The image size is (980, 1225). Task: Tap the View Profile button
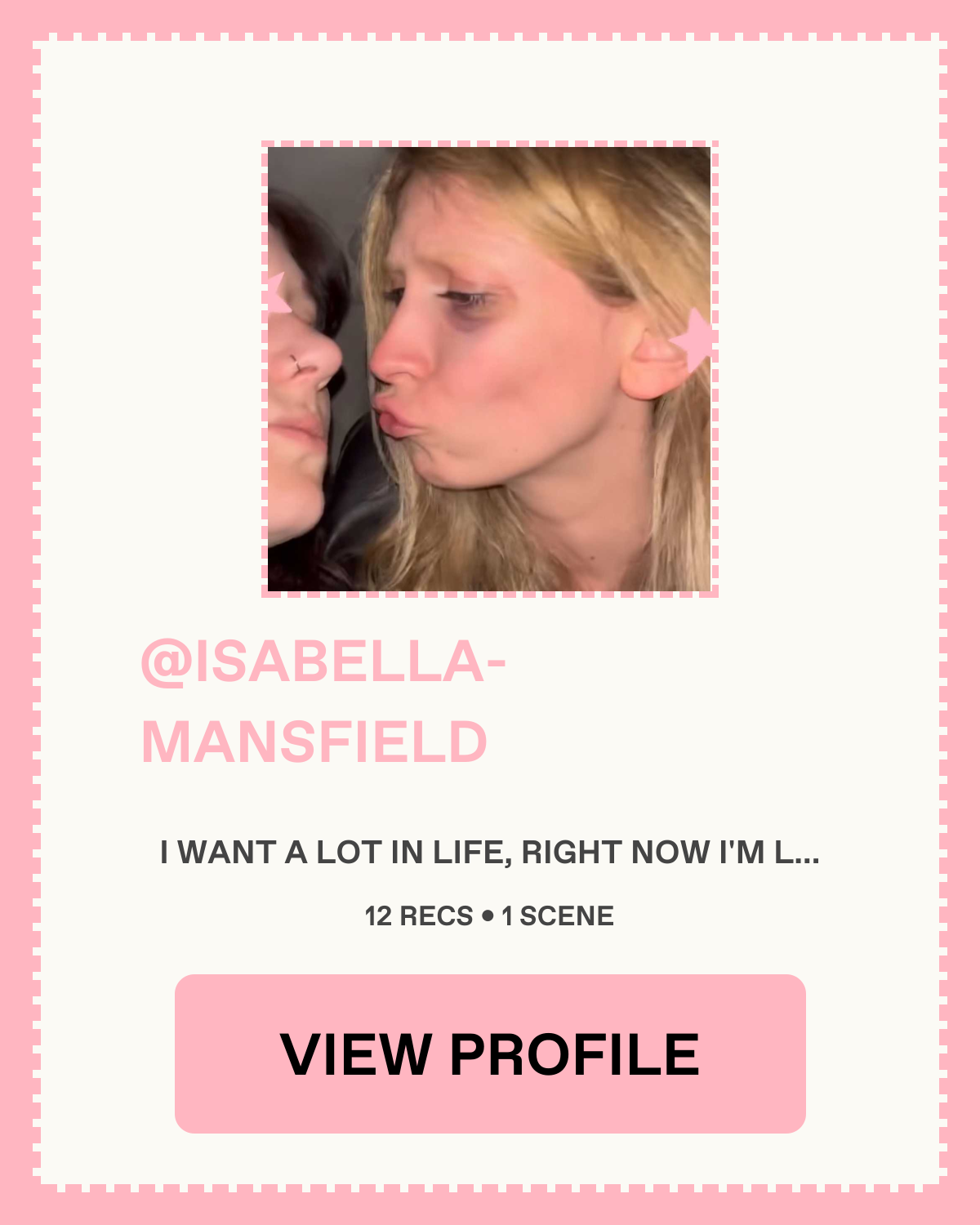490,1053
